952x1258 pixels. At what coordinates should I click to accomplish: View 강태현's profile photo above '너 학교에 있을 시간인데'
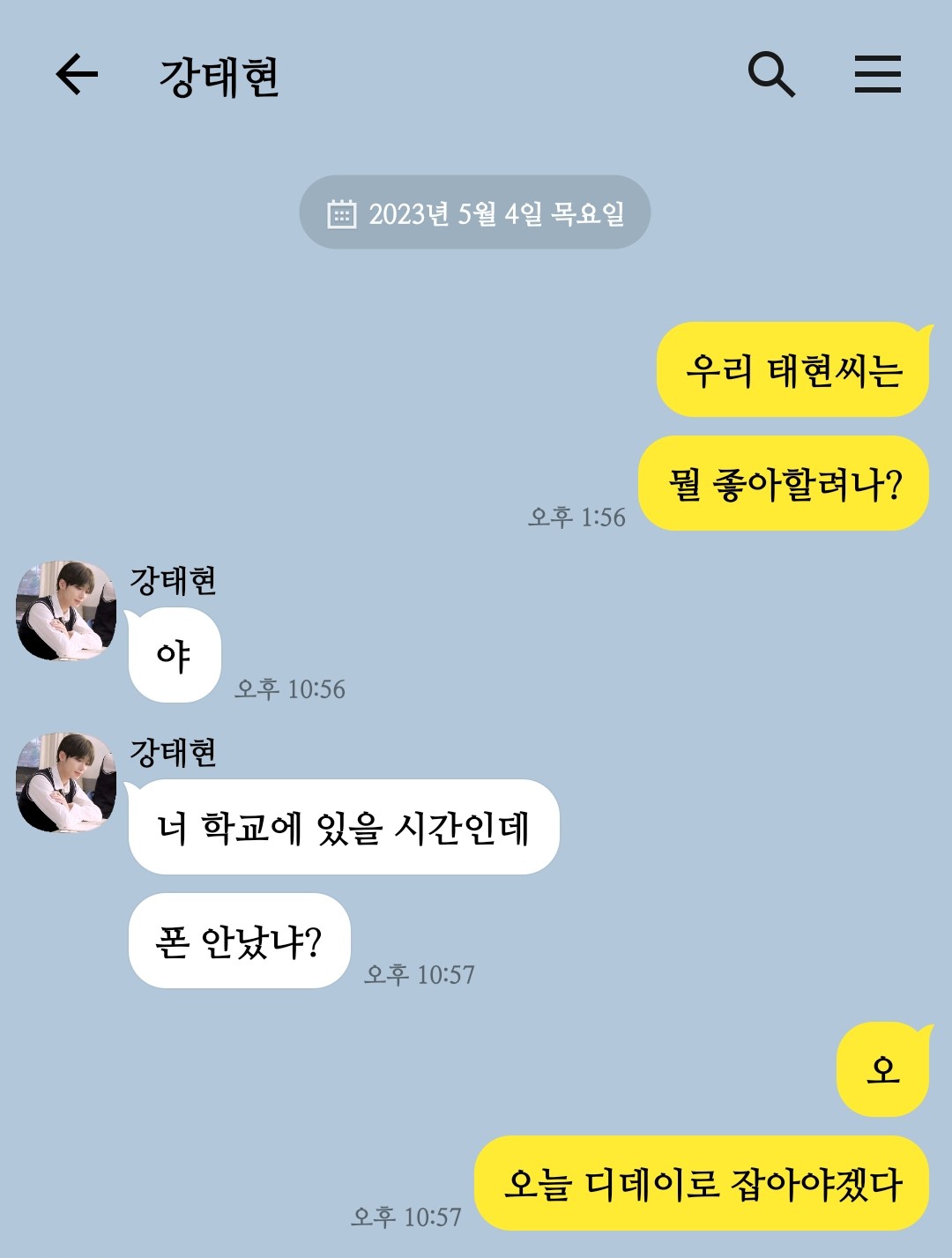tap(66, 782)
